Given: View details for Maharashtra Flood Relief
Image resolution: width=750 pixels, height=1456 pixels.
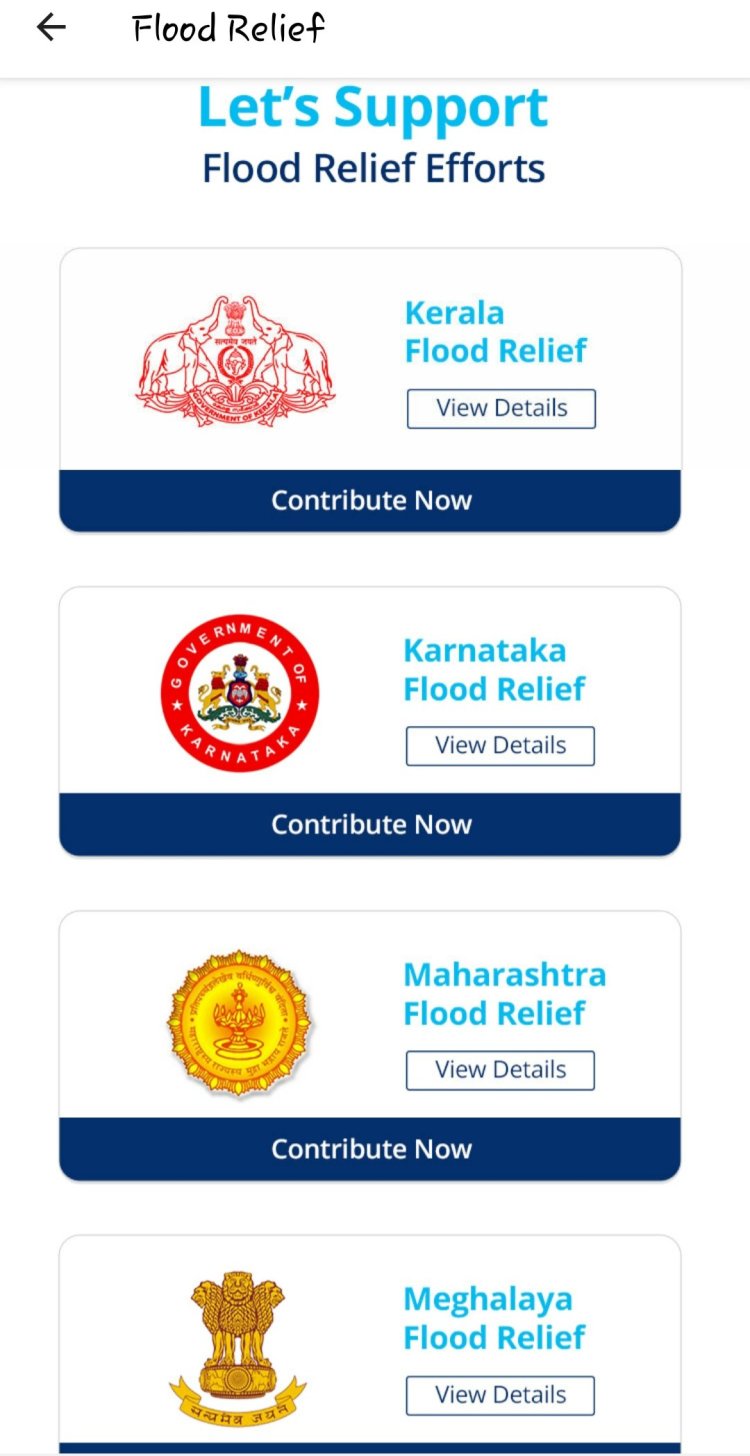Looking at the screenshot, I should pyautogui.click(x=500, y=1070).
